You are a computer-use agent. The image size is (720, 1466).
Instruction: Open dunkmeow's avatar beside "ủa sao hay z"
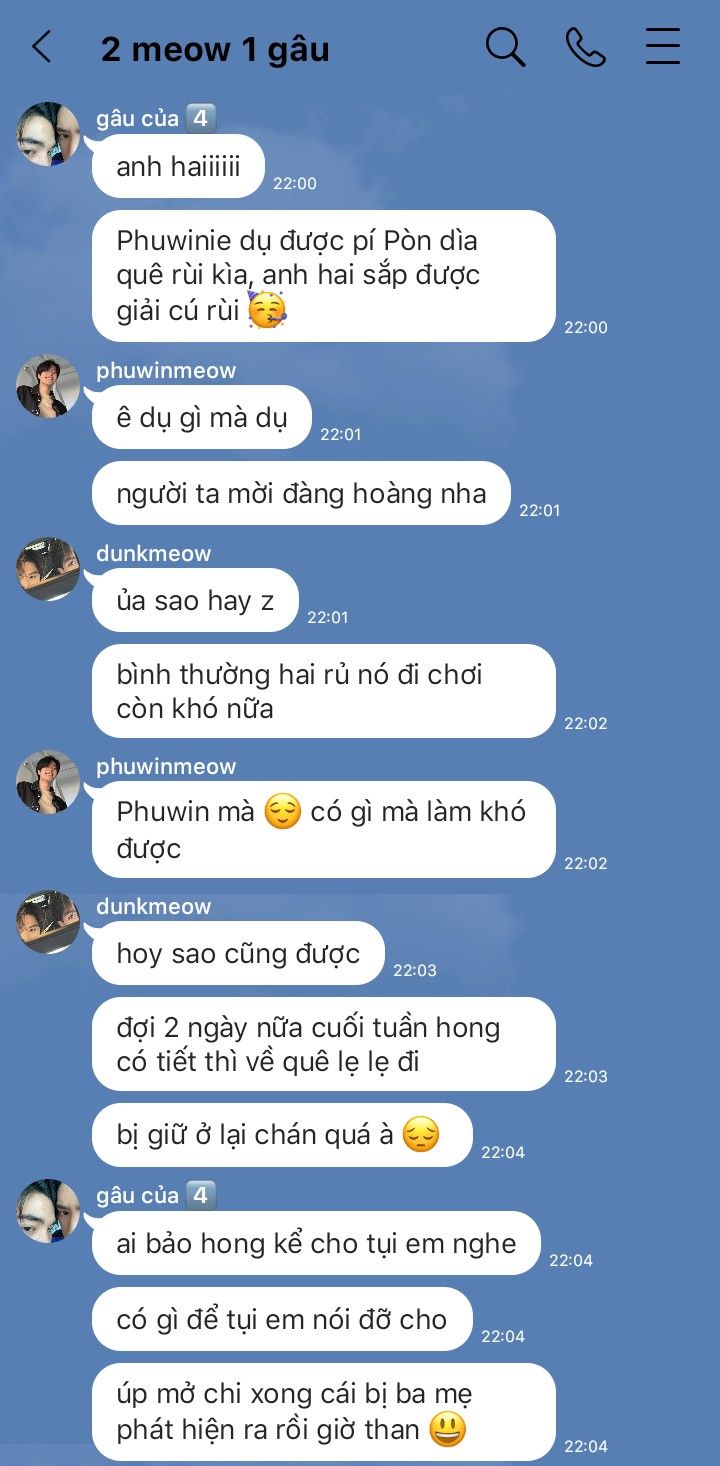pos(48,569)
